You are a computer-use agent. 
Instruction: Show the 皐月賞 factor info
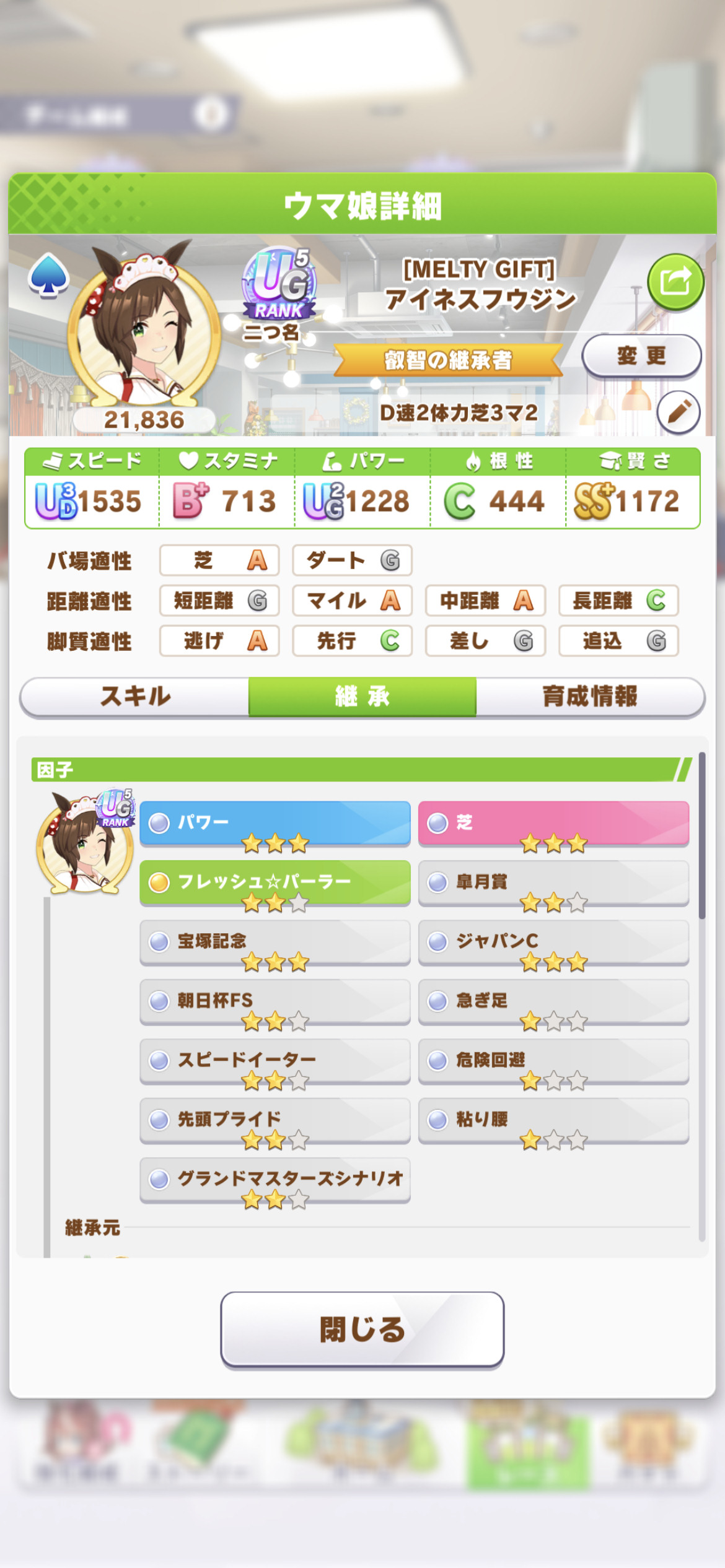(x=553, y=883)
